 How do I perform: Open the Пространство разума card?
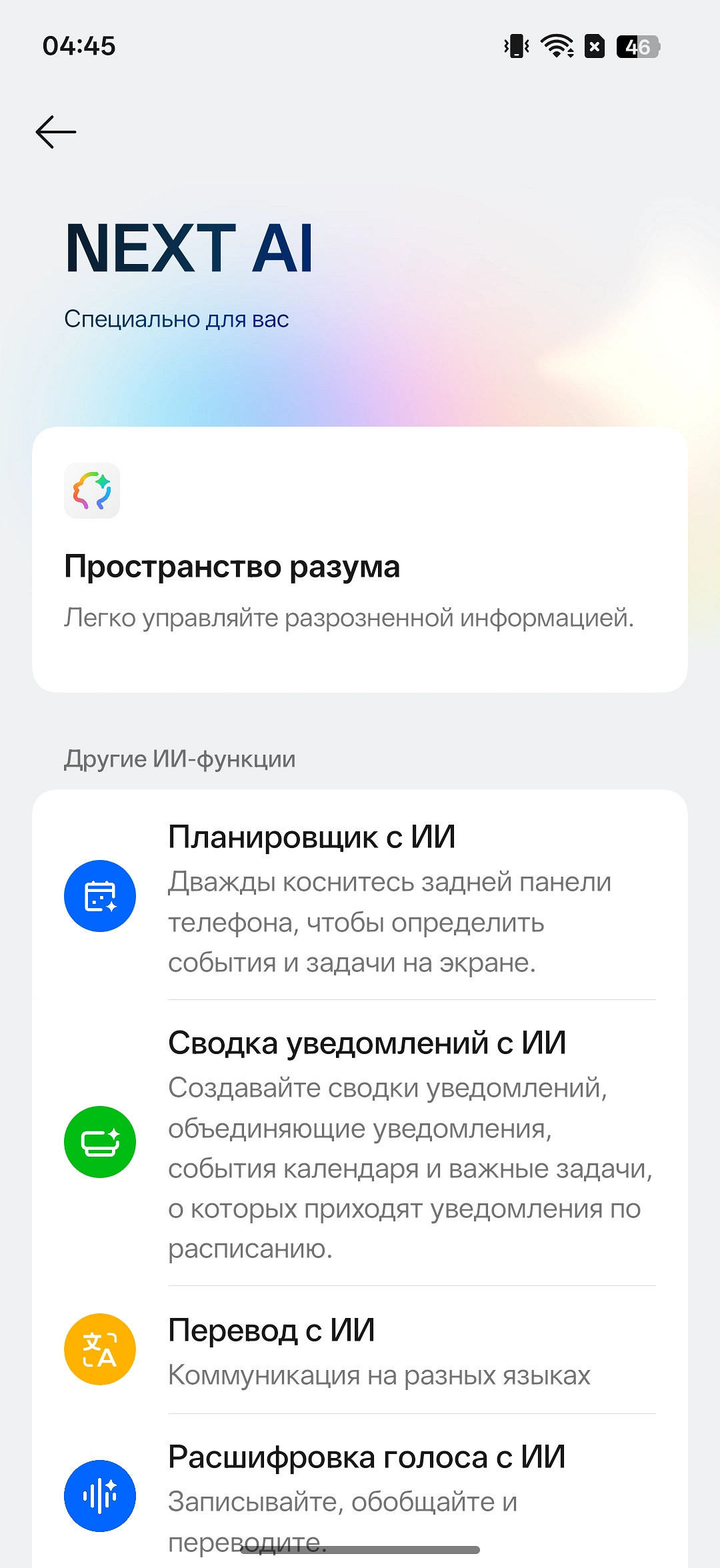tap(360, 560)
